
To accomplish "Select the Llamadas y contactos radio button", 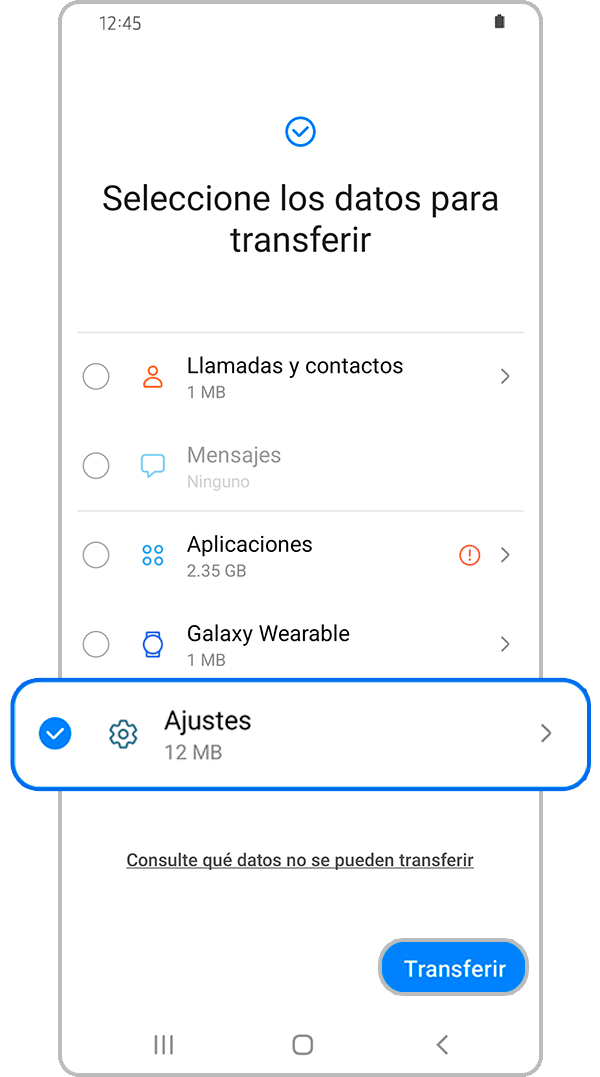I will coord(96,377).
